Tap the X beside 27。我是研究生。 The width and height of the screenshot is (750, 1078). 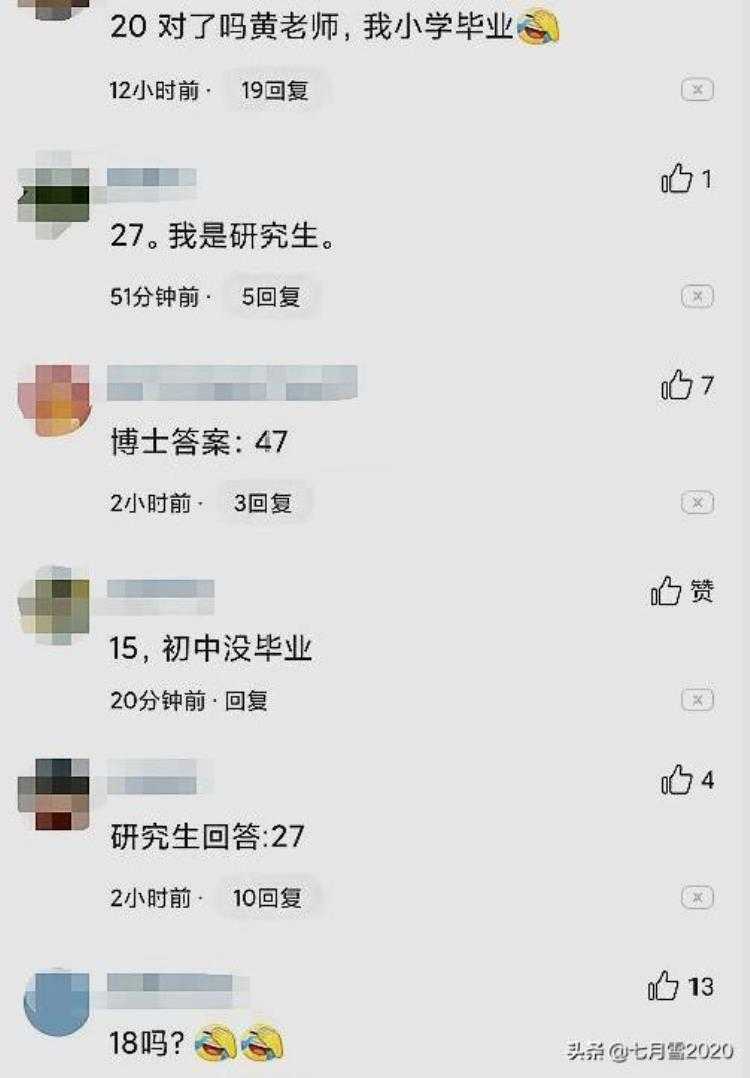697,297
